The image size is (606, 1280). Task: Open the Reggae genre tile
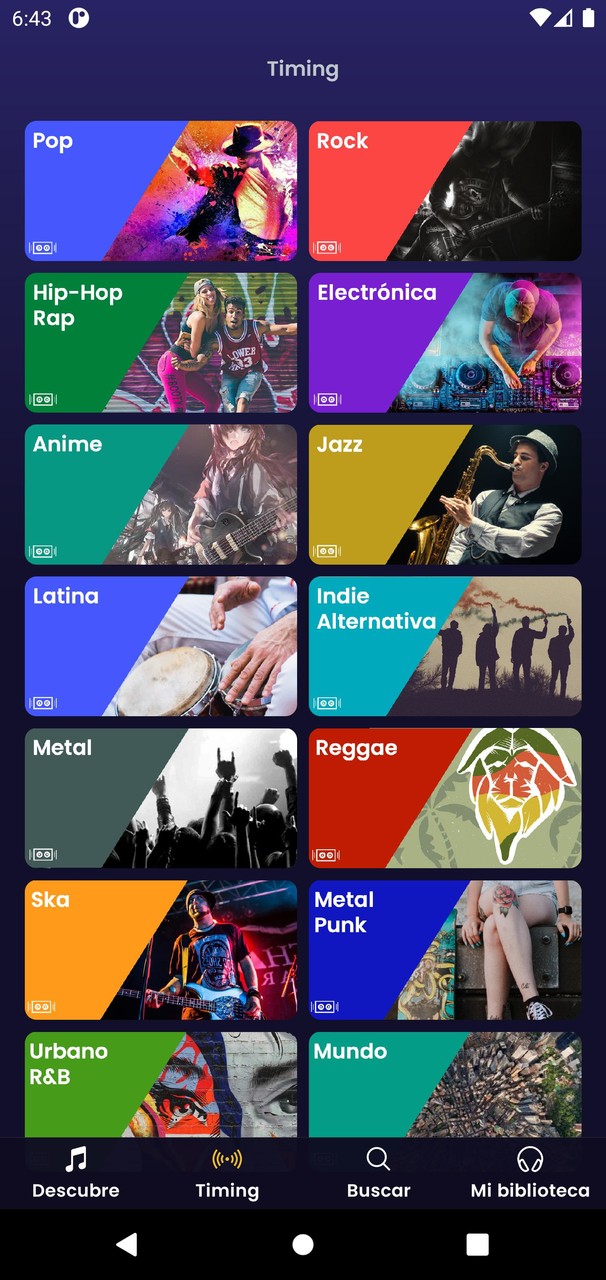tap(445, 799)
